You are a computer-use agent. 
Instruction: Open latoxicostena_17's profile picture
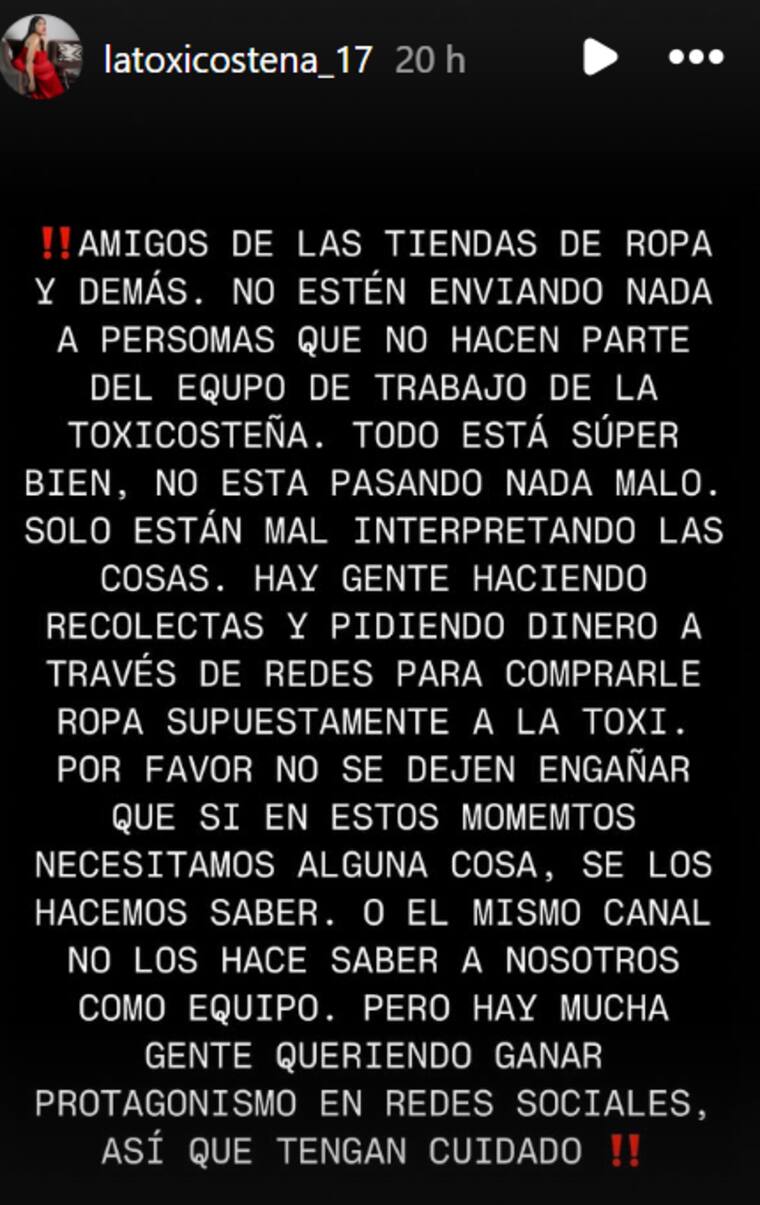coord(42,56)
